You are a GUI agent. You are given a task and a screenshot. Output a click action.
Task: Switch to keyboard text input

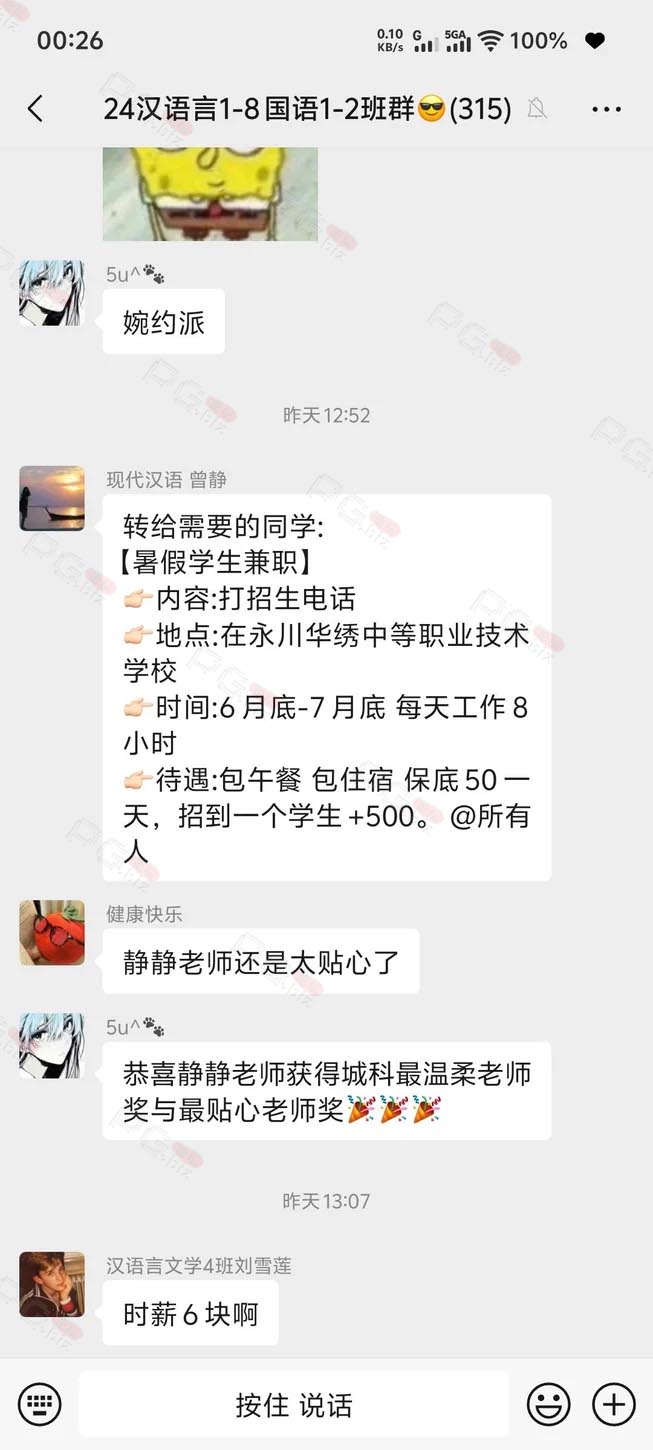[39, 1404]
